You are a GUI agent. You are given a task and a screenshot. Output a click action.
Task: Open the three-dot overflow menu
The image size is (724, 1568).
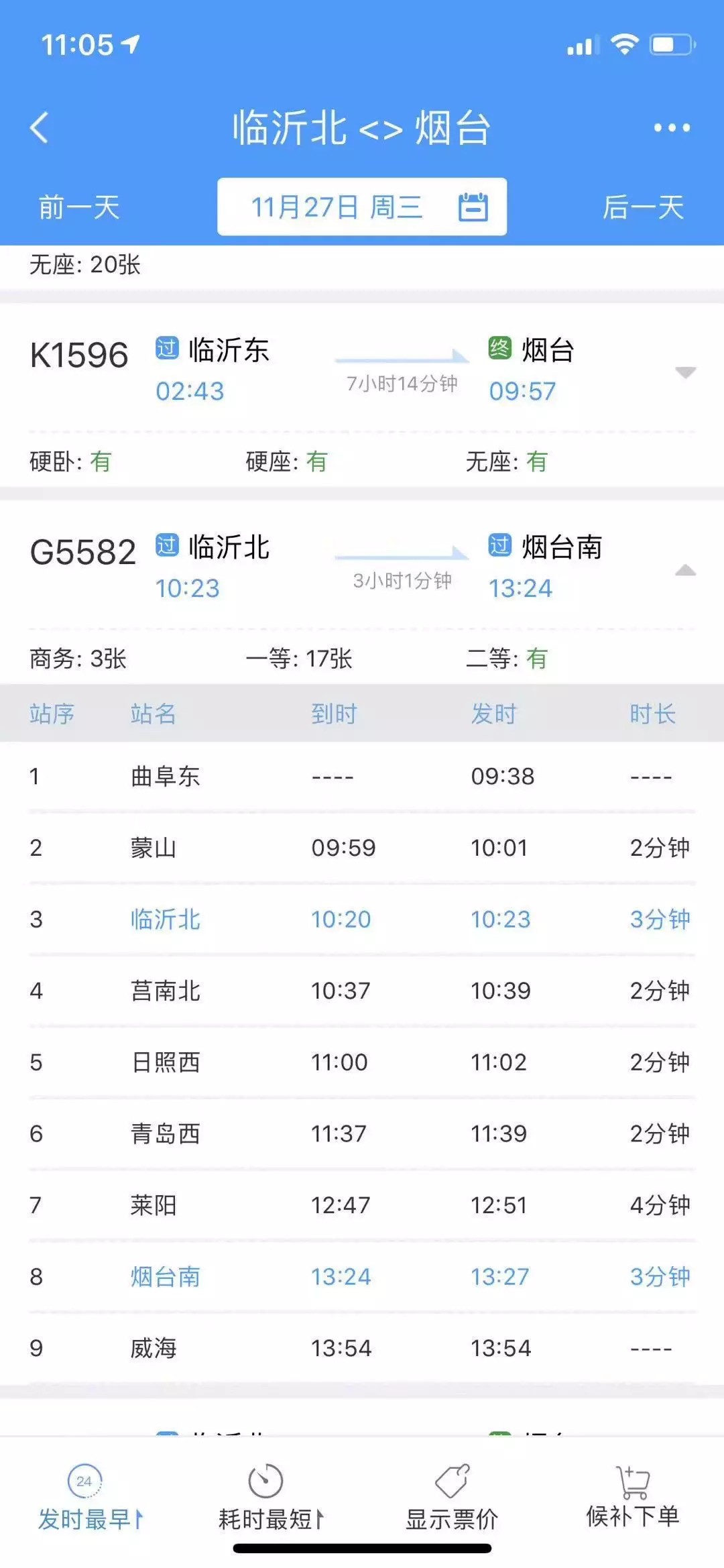click(x=672, y=127)
